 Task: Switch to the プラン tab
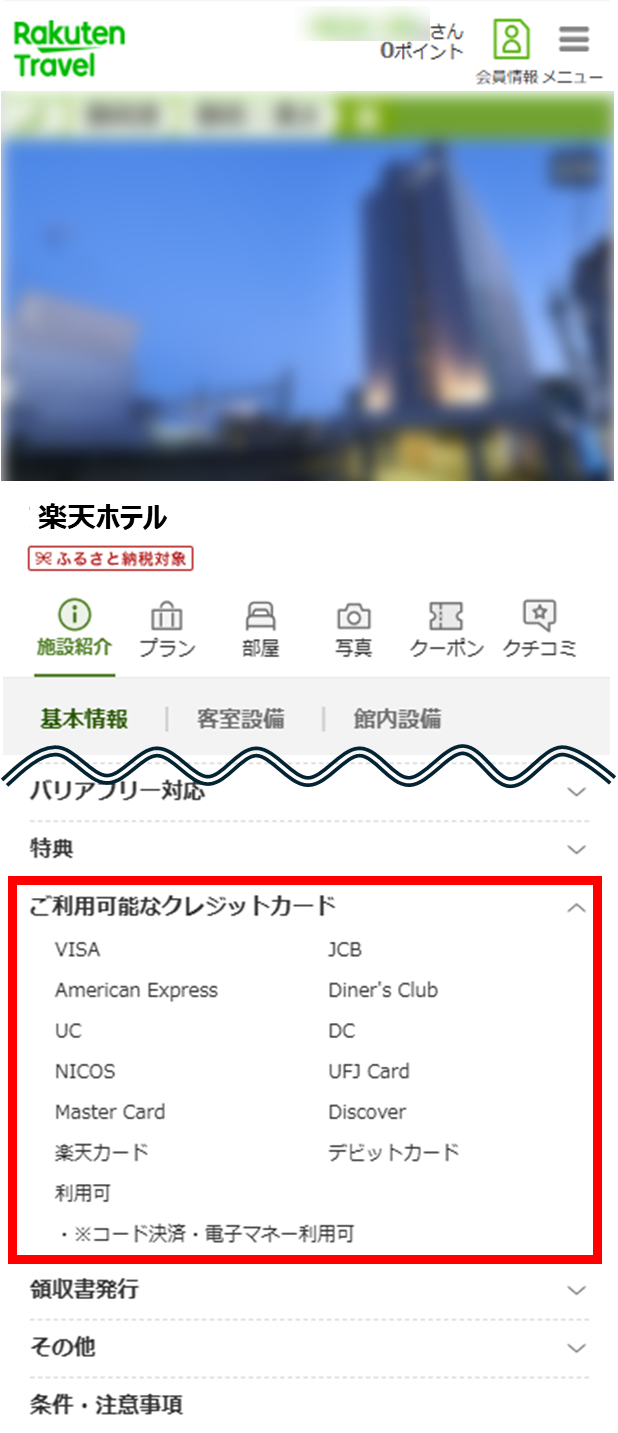167,629
